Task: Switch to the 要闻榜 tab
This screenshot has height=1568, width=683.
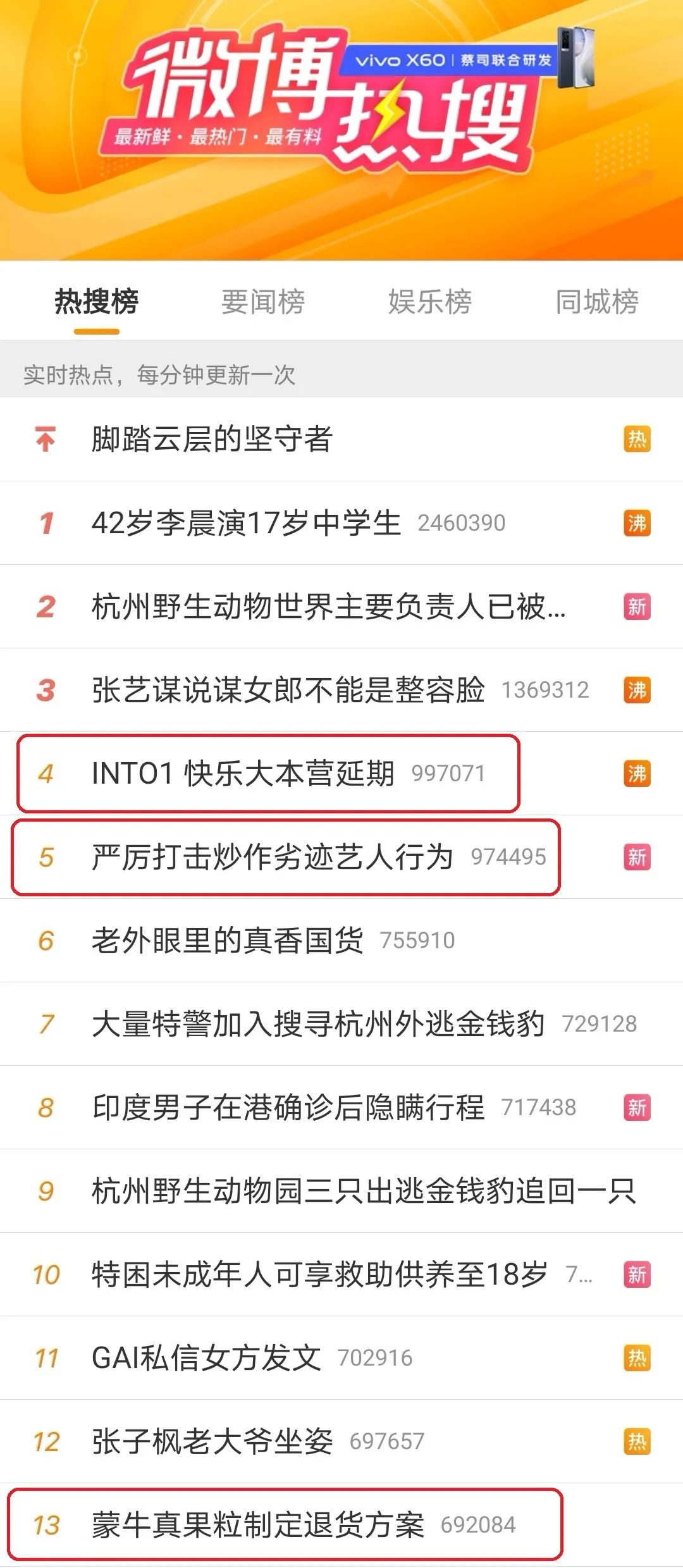Action: click(x=263, y=301)
